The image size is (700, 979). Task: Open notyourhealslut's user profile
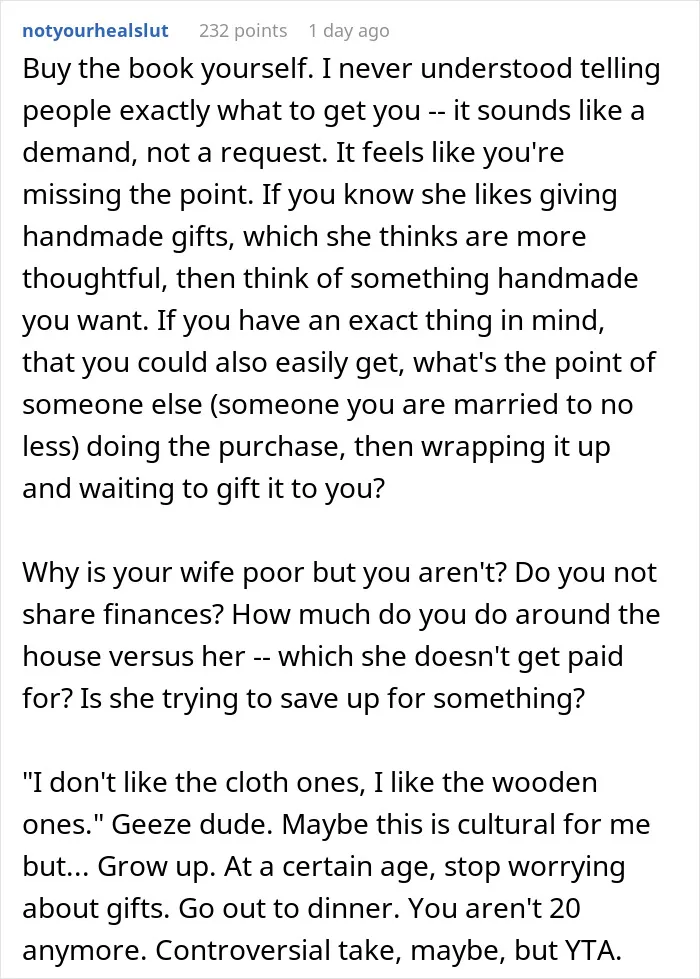(95, 31)
